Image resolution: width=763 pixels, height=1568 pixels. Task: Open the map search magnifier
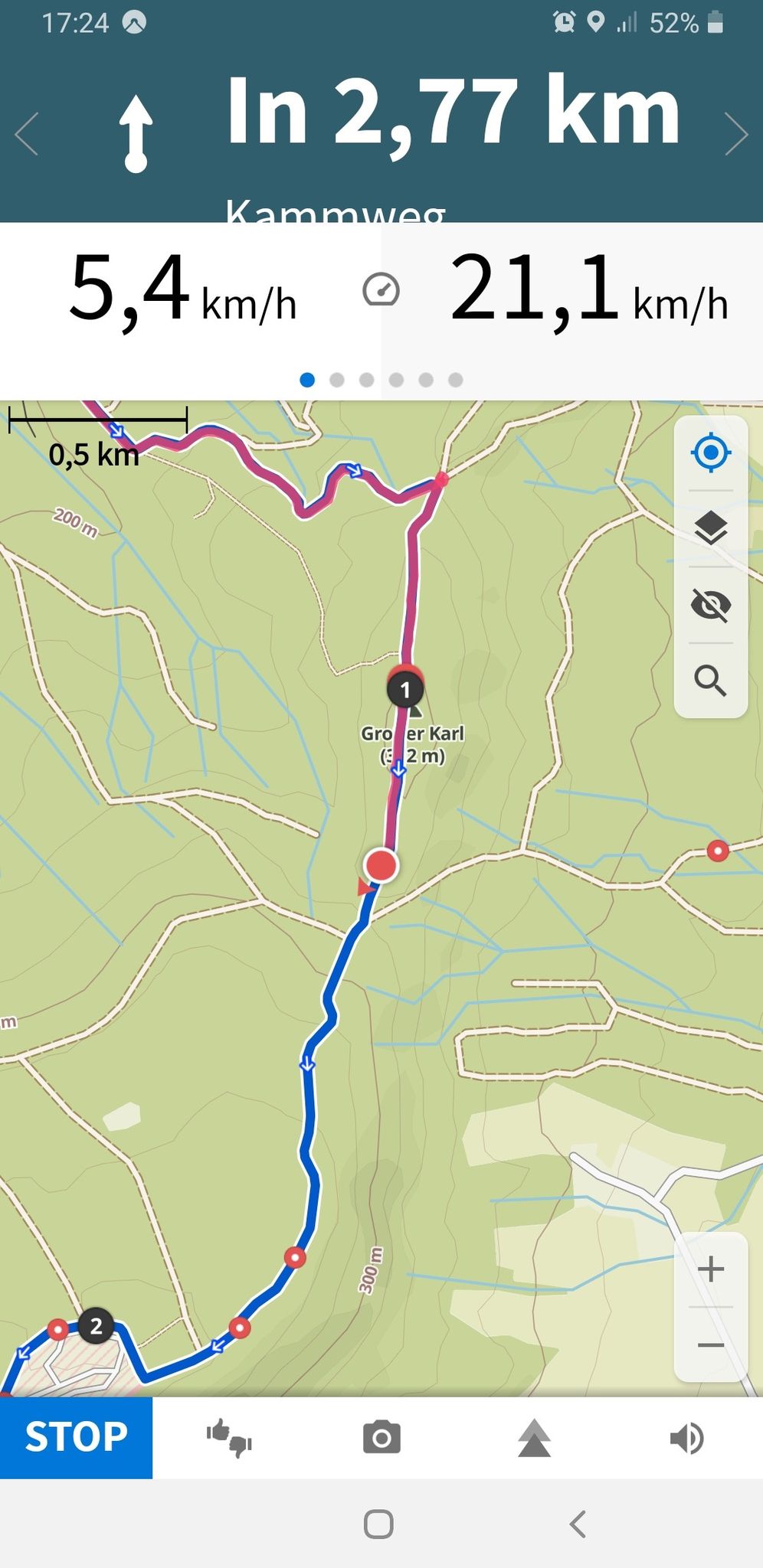710,680
